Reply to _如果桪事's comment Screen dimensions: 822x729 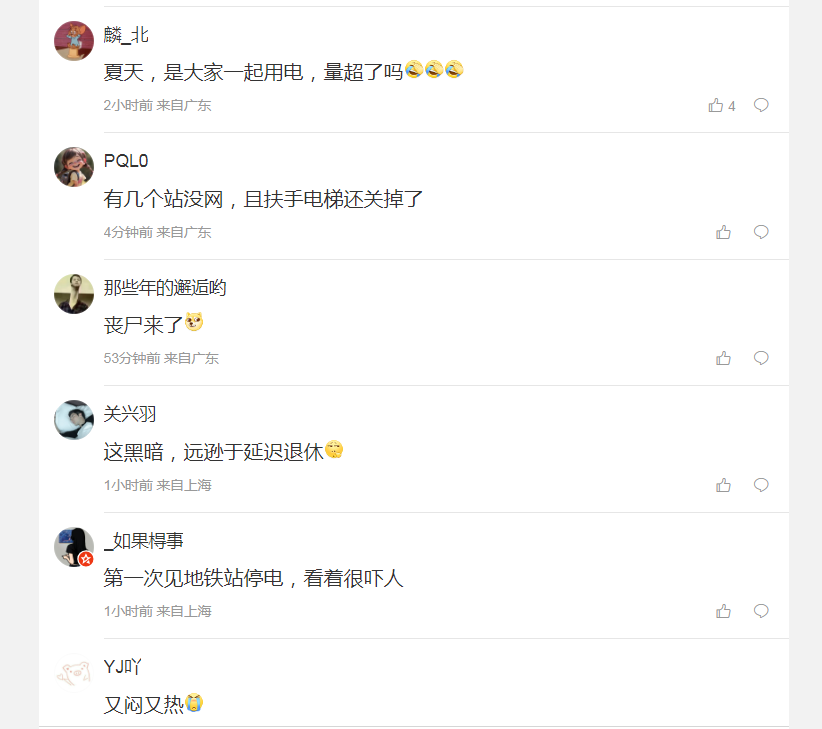pyautogui.click(x=761, y=611)
